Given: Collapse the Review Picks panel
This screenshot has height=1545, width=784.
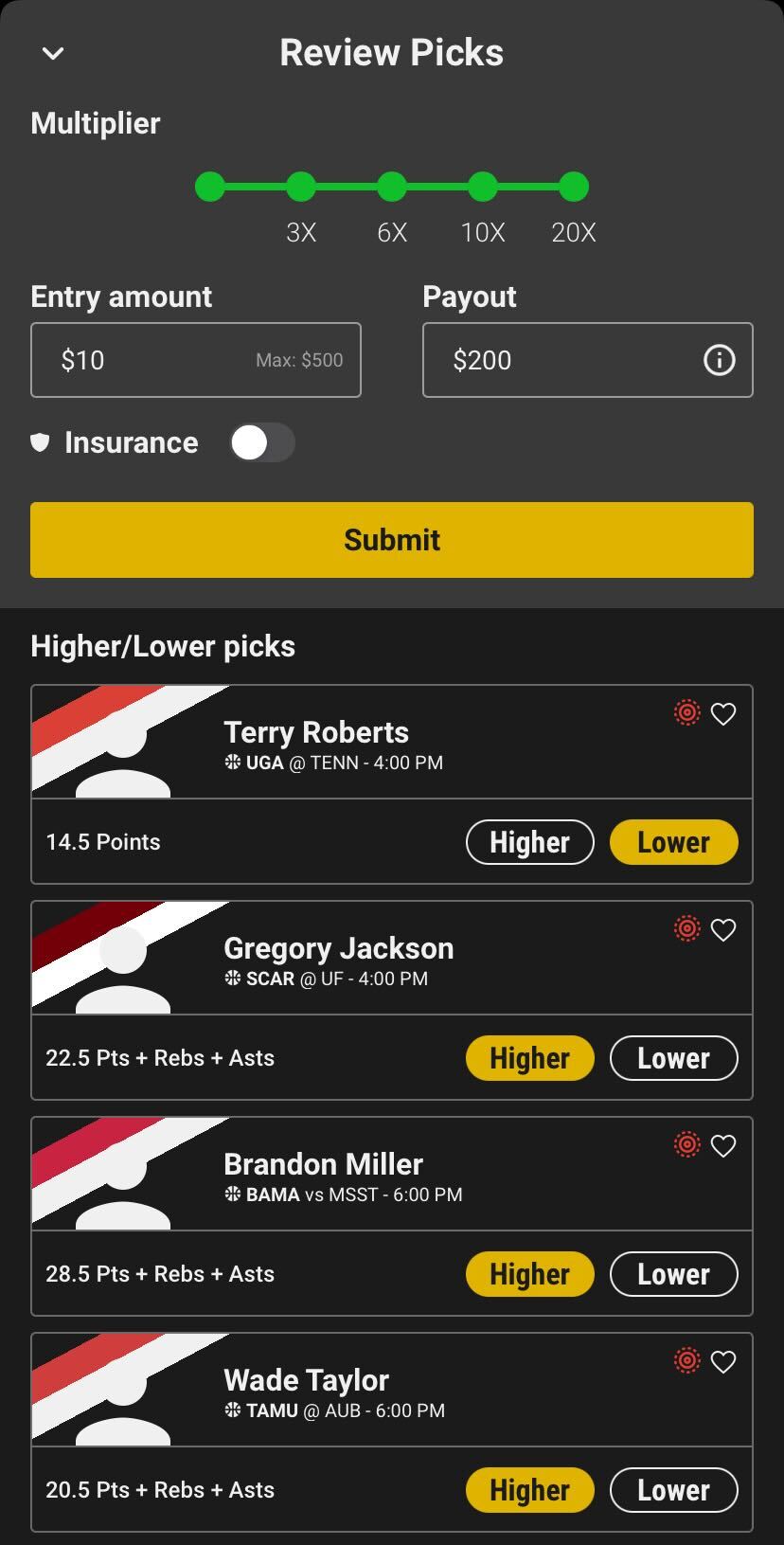Looking at the screenshot, I should (53, 53).
